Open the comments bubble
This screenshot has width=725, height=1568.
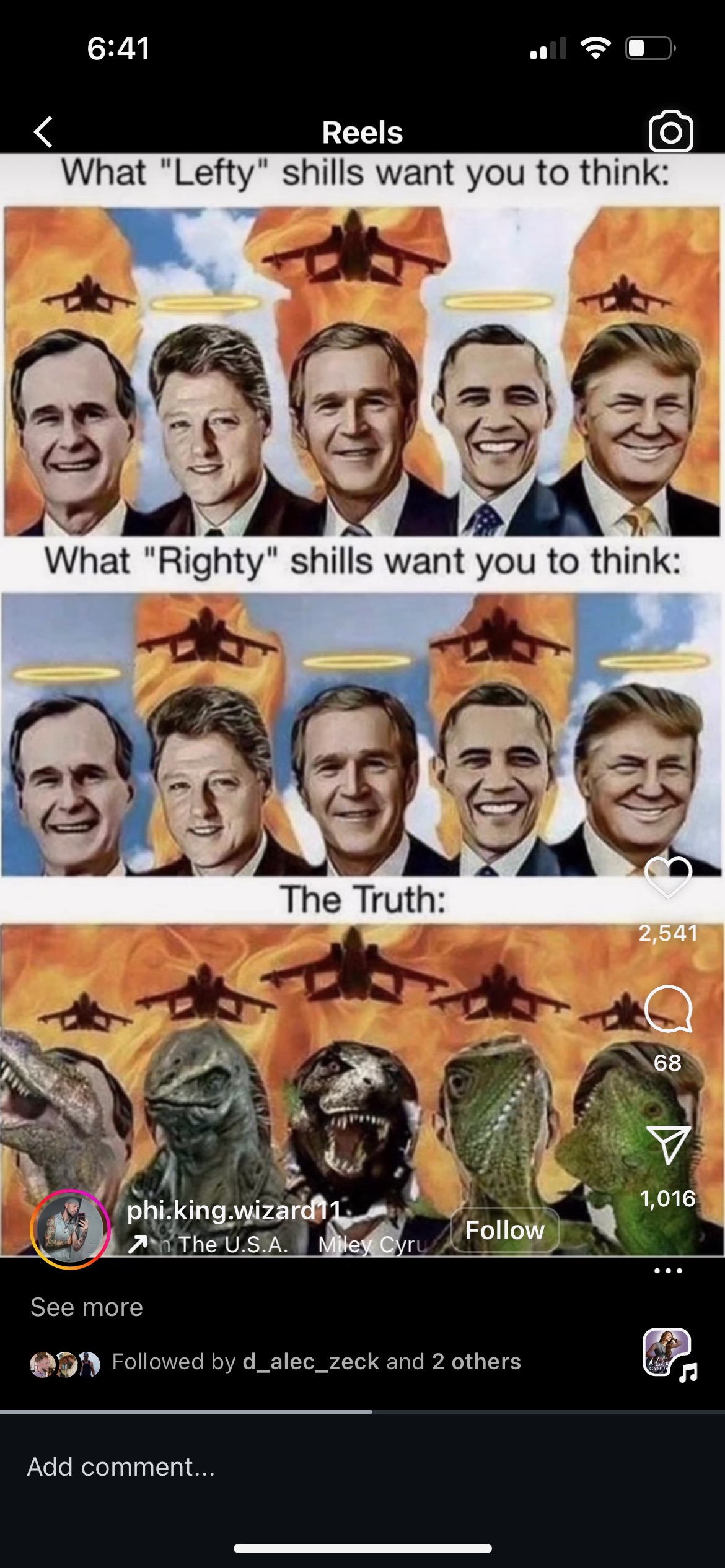pos(668,1009)
